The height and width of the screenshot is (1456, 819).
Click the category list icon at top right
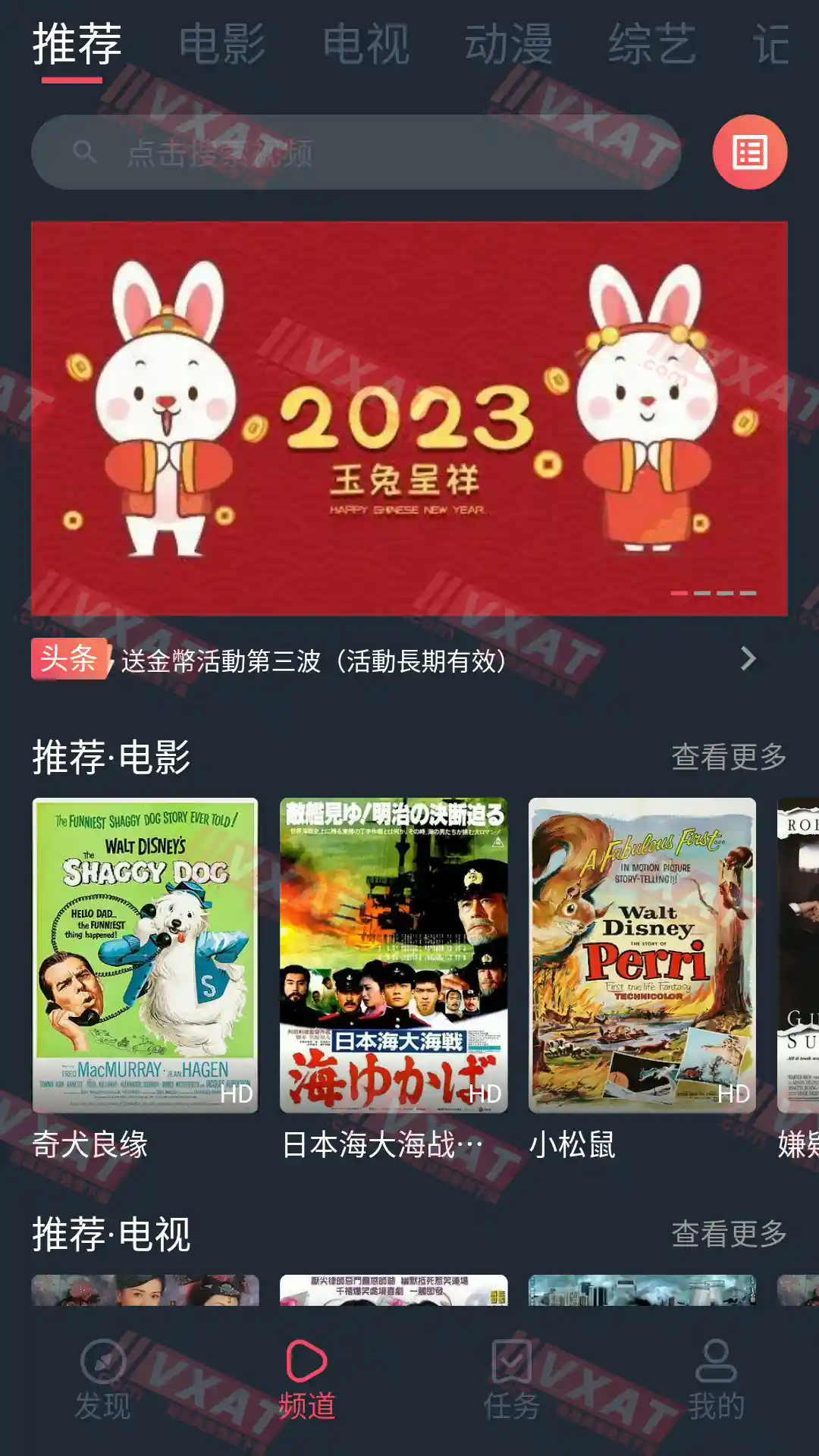pos(749,152)
